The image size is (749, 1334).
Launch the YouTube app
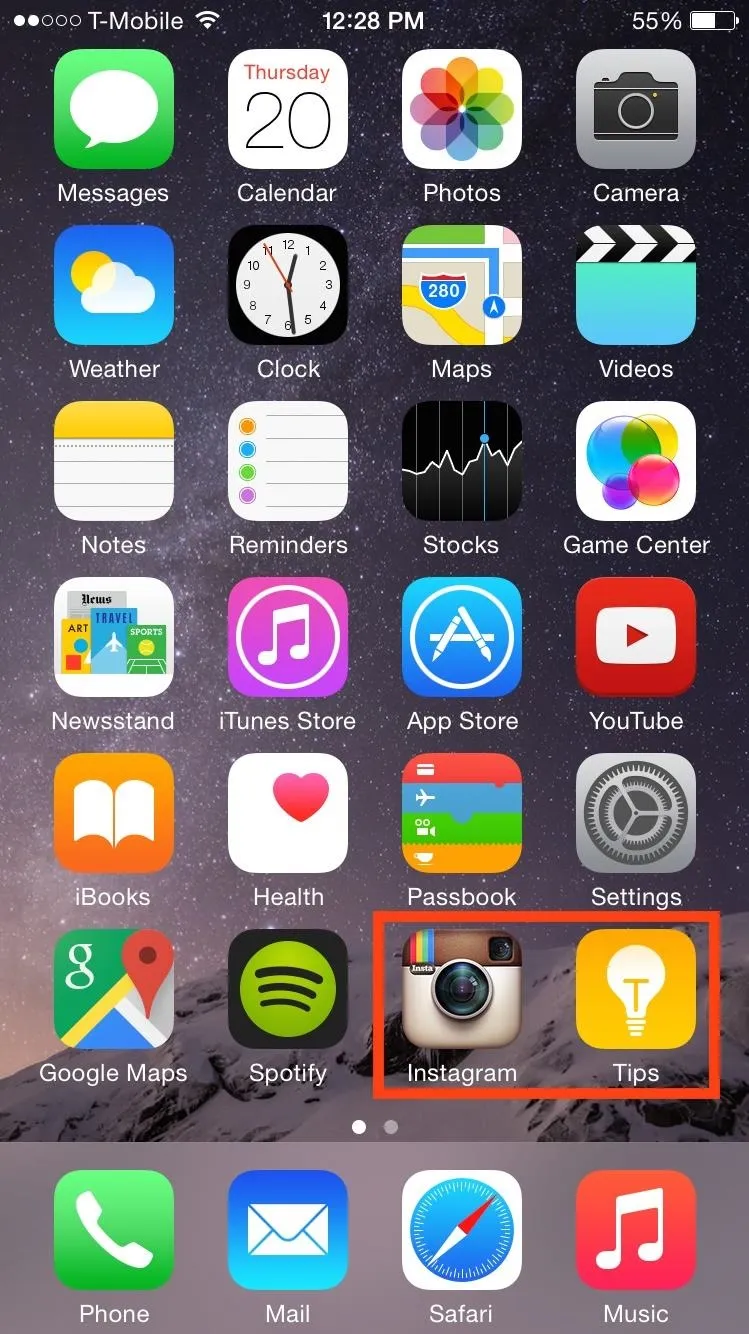click(x=636, y=637)
